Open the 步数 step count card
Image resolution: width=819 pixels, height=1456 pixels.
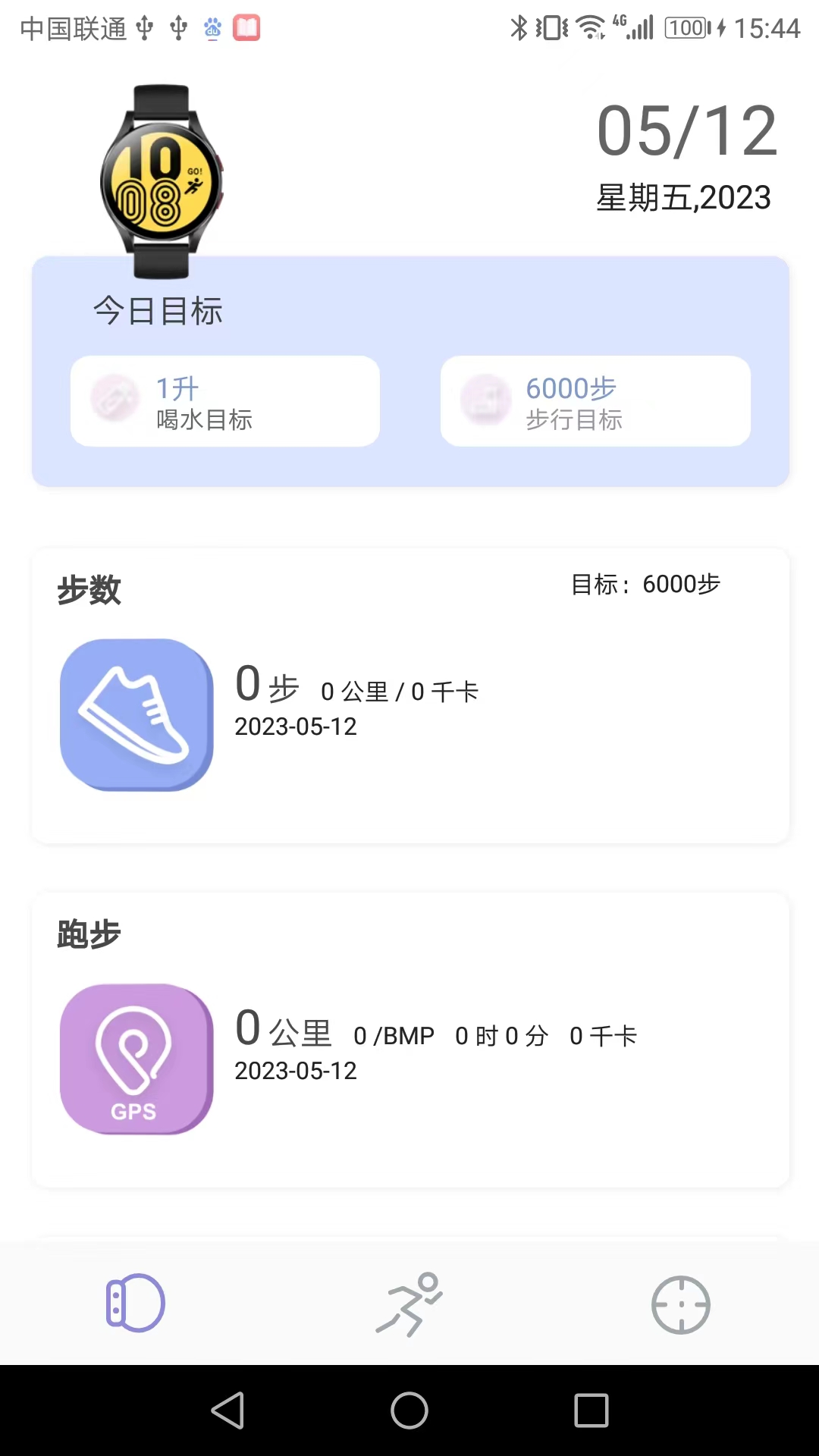[409, 696]
